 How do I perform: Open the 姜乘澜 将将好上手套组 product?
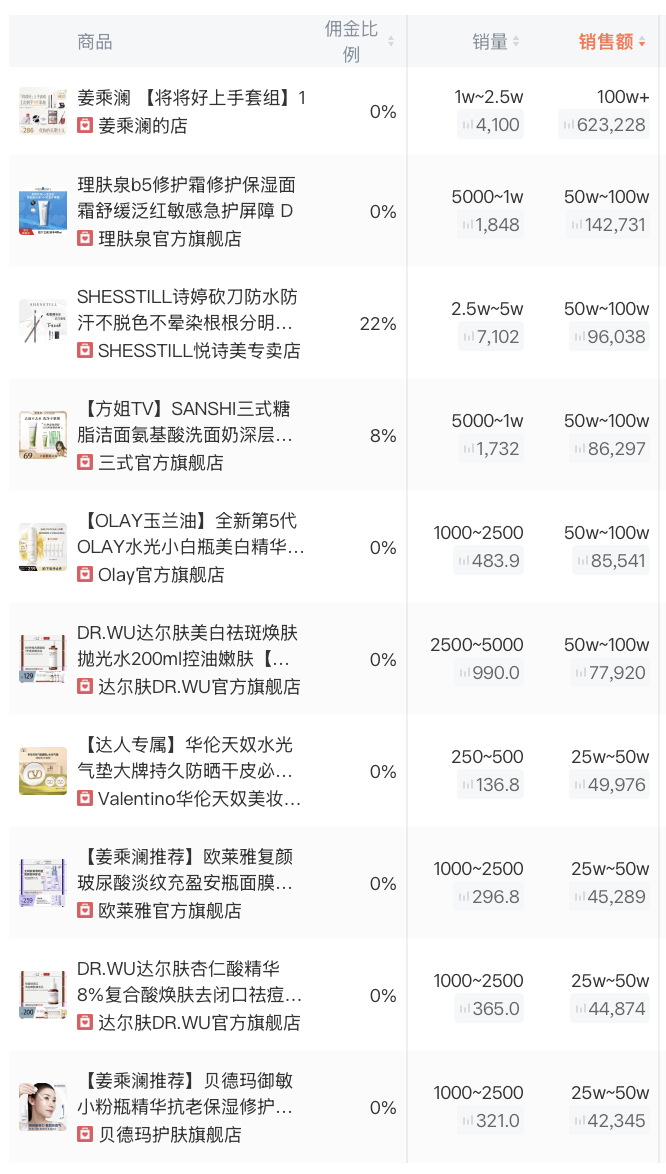pos(192,98)
